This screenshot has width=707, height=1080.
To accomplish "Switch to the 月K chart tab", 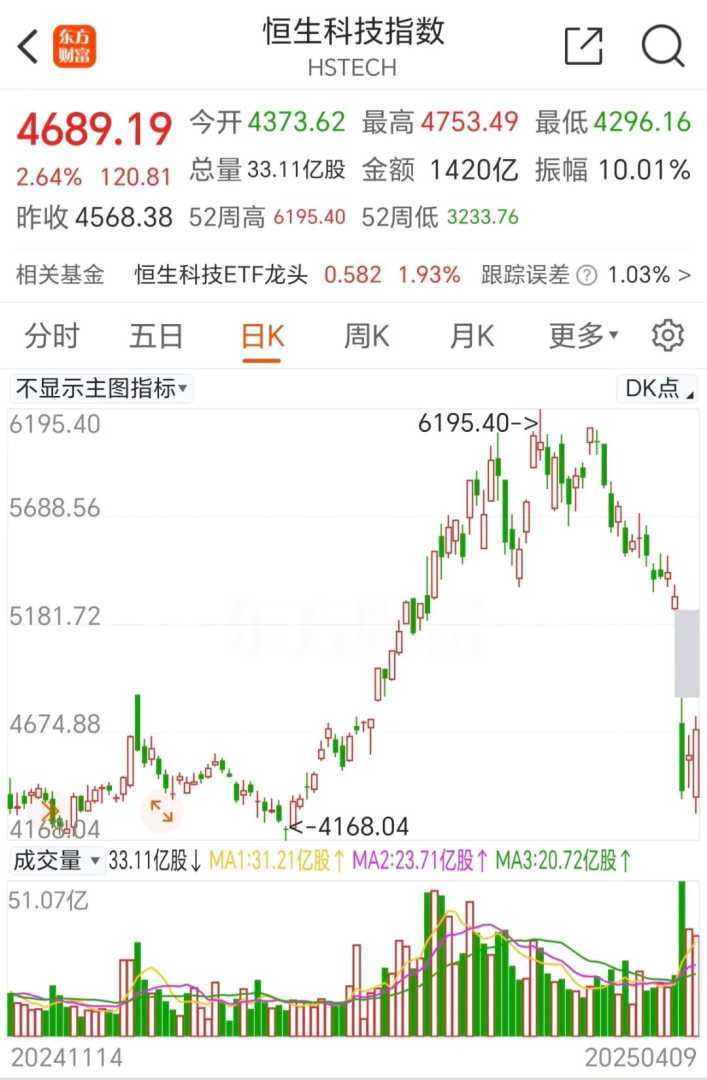I will pyautogui.click(x=472, y=336).
